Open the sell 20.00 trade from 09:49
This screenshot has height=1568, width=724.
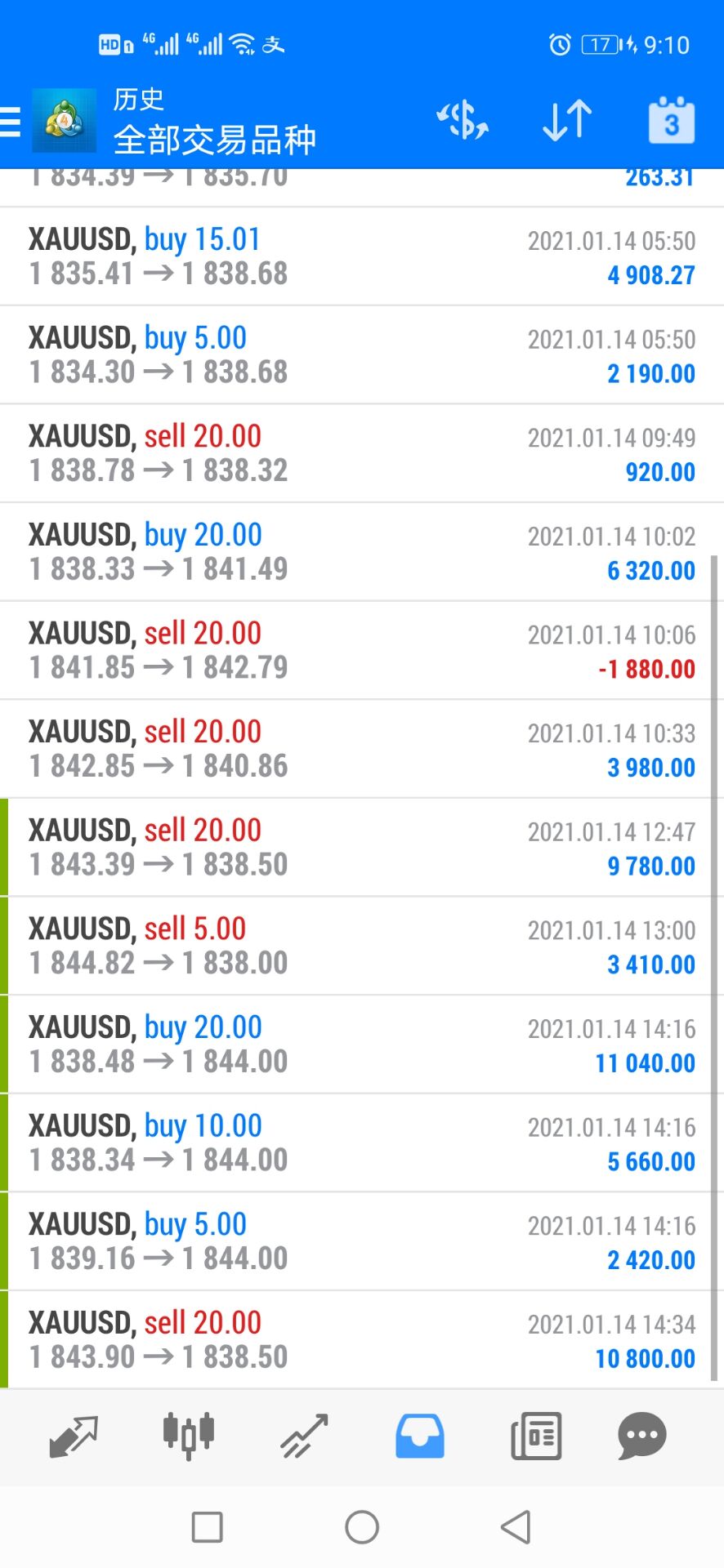click(361, 453)
